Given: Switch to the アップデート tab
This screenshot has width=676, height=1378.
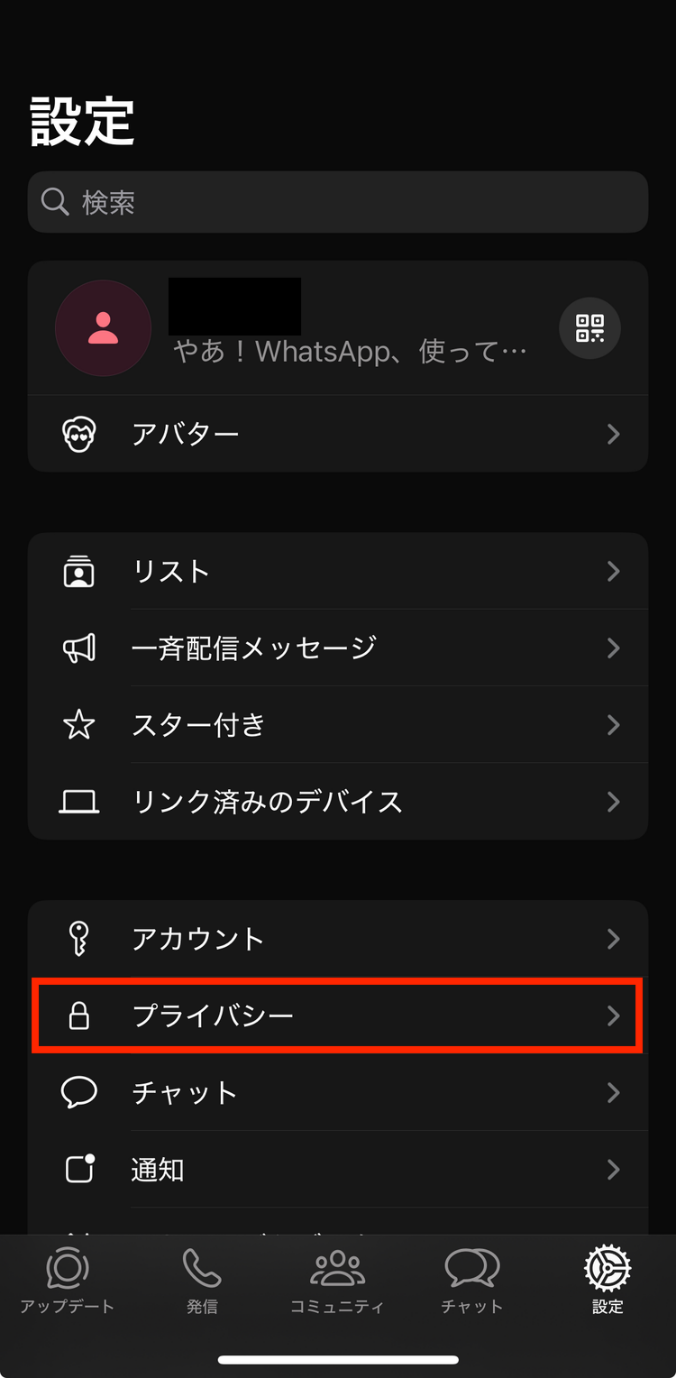Looking at the screenshot, I should [x=67, y=1280].
